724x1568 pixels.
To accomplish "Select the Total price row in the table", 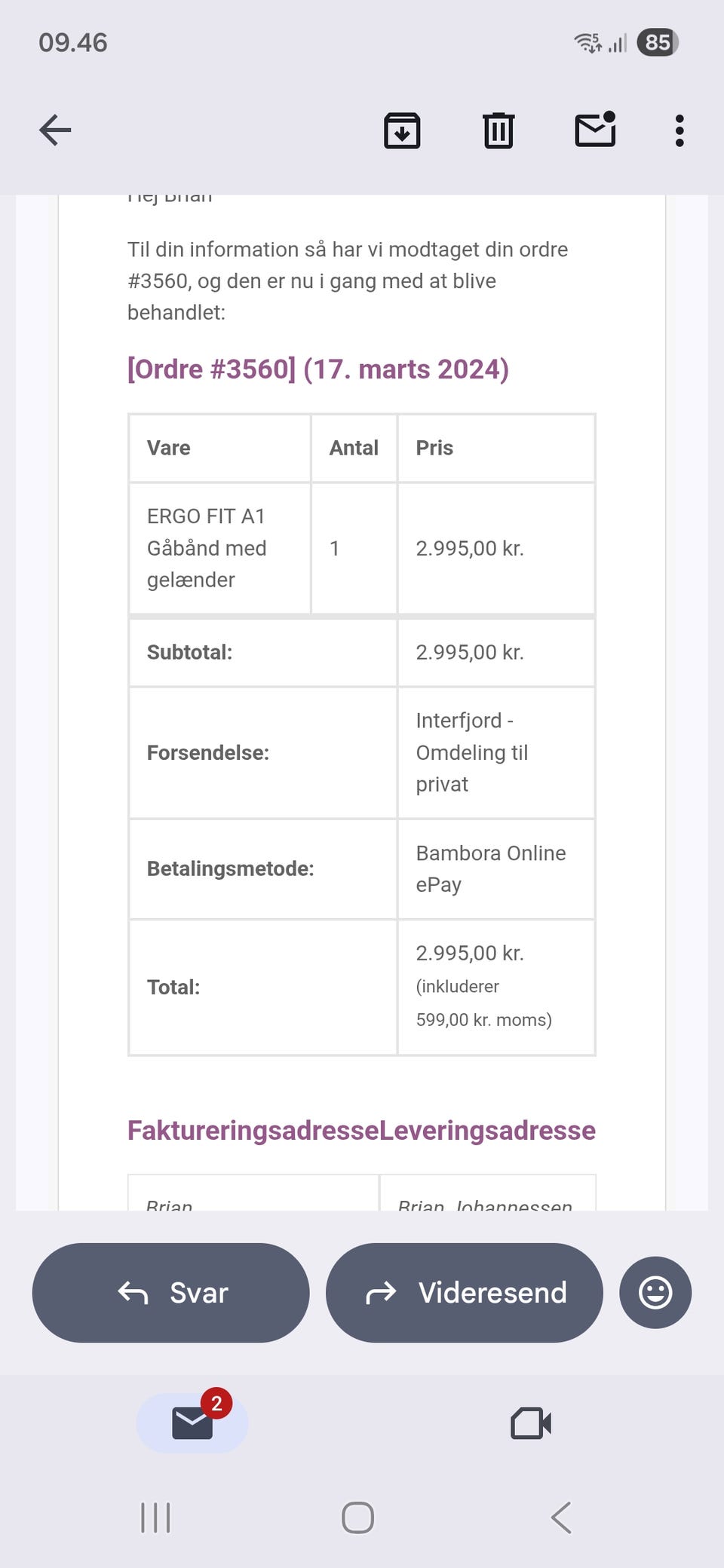I will (362, 985).
